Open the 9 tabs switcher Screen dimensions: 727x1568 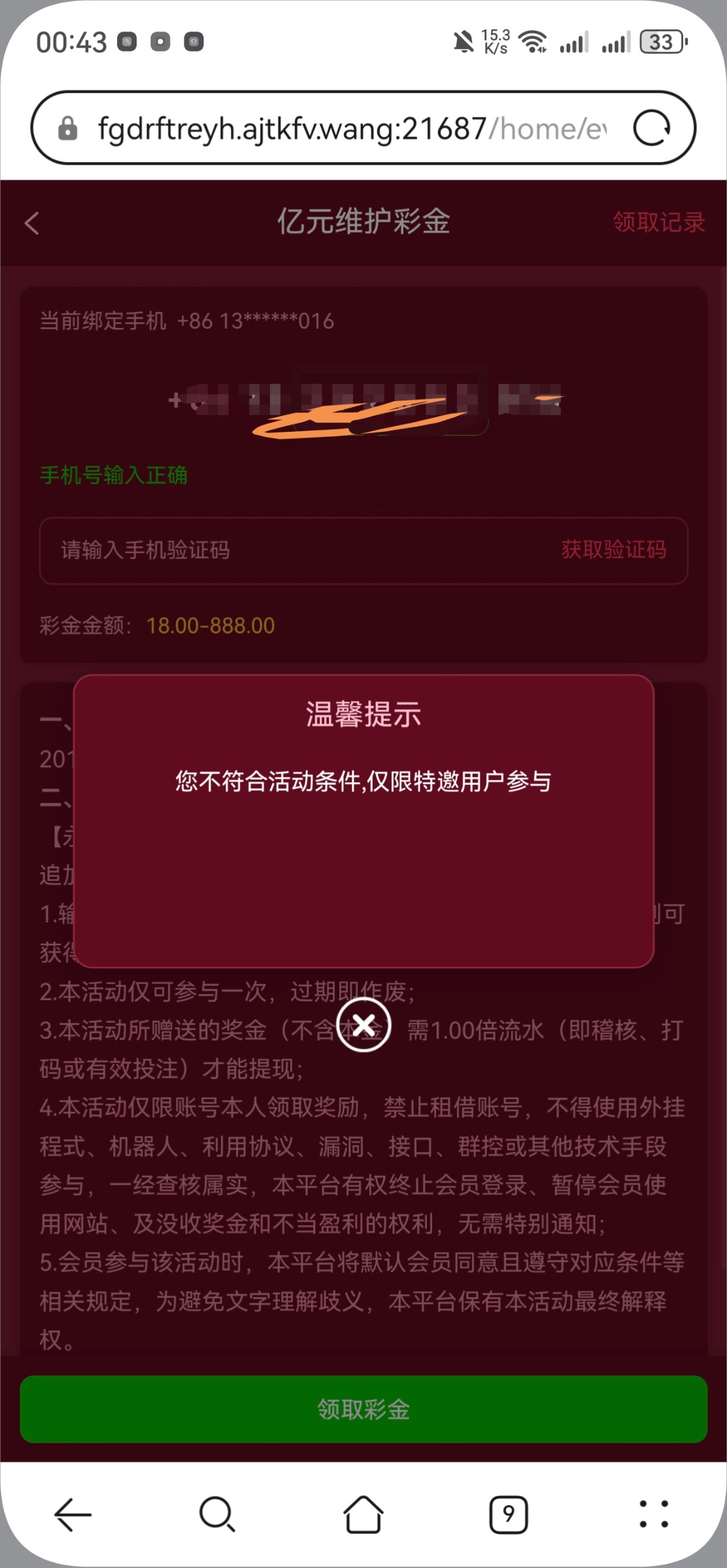pos(508,1514)
